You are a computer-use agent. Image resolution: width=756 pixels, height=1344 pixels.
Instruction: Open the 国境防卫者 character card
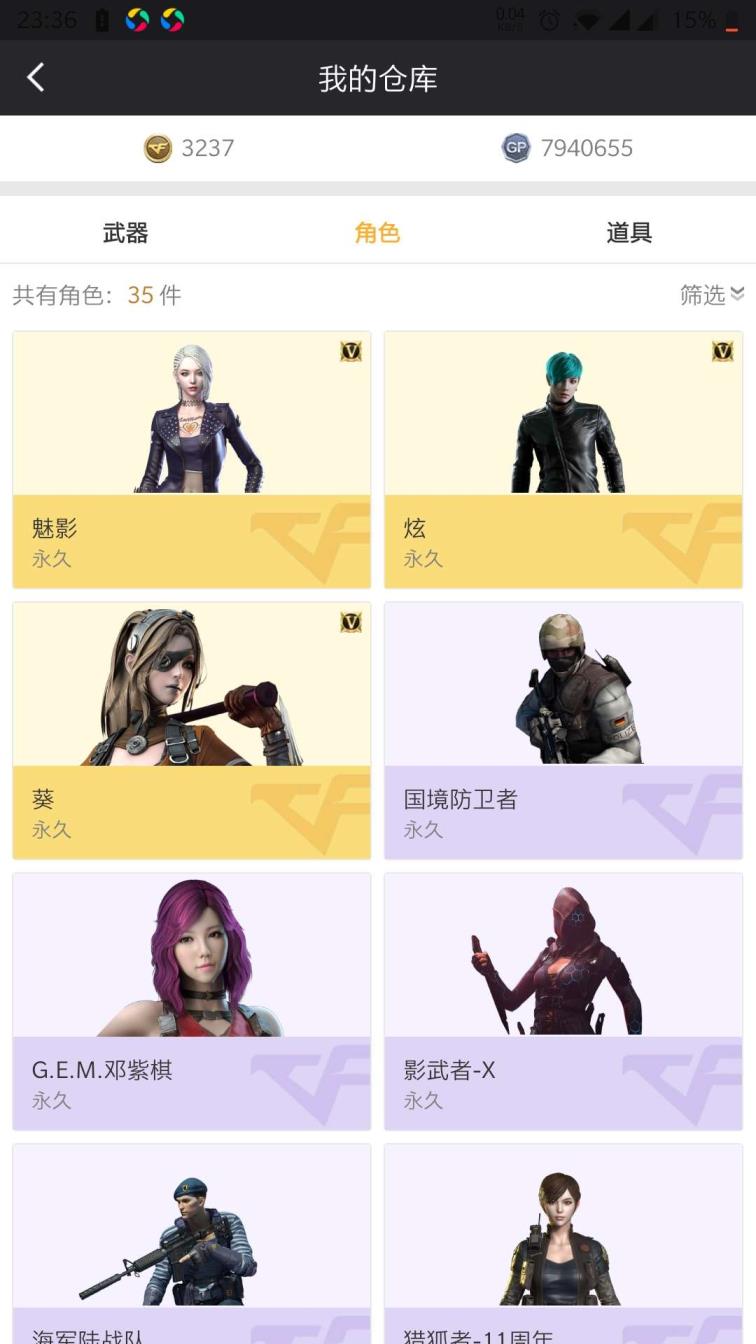[563, 730]
